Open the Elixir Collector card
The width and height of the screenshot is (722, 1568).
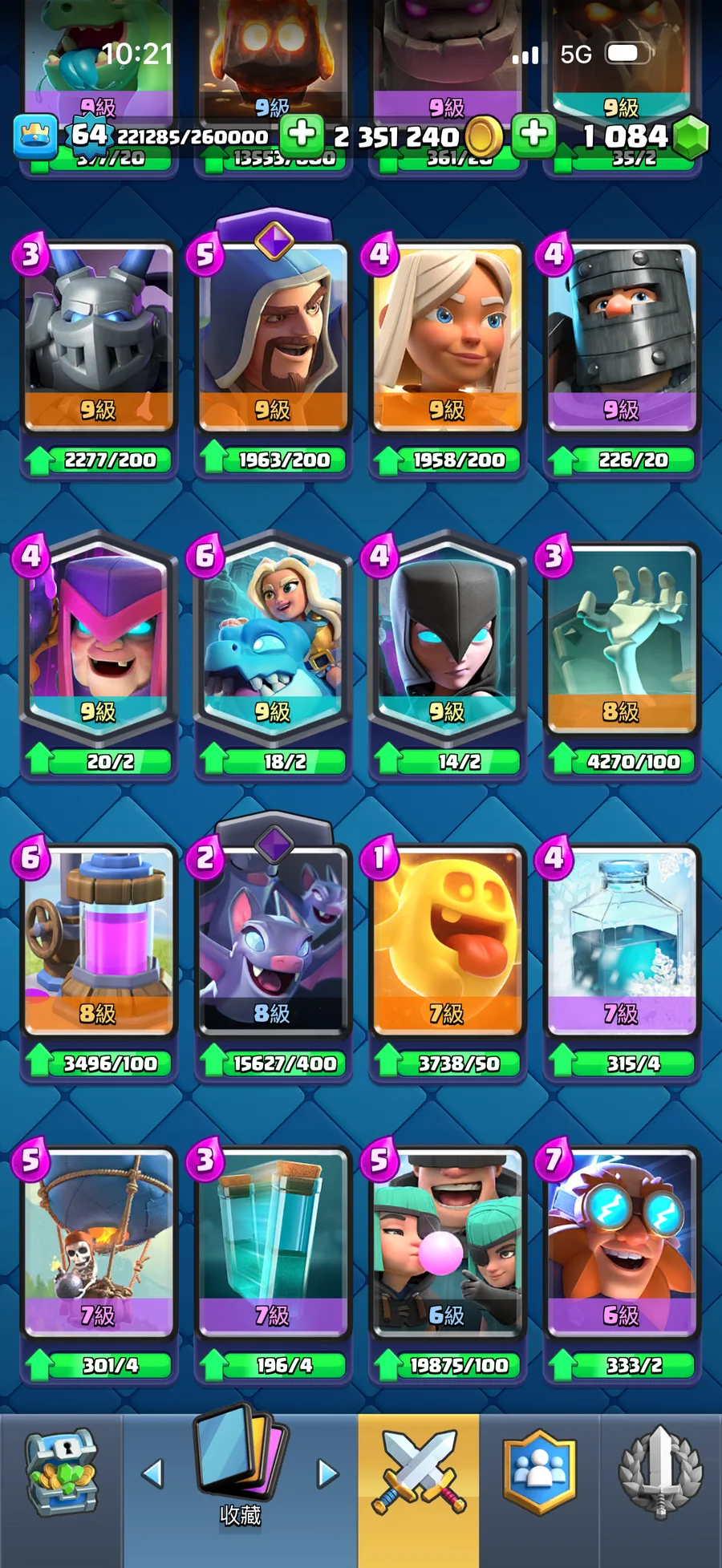[x=99, y=940]
